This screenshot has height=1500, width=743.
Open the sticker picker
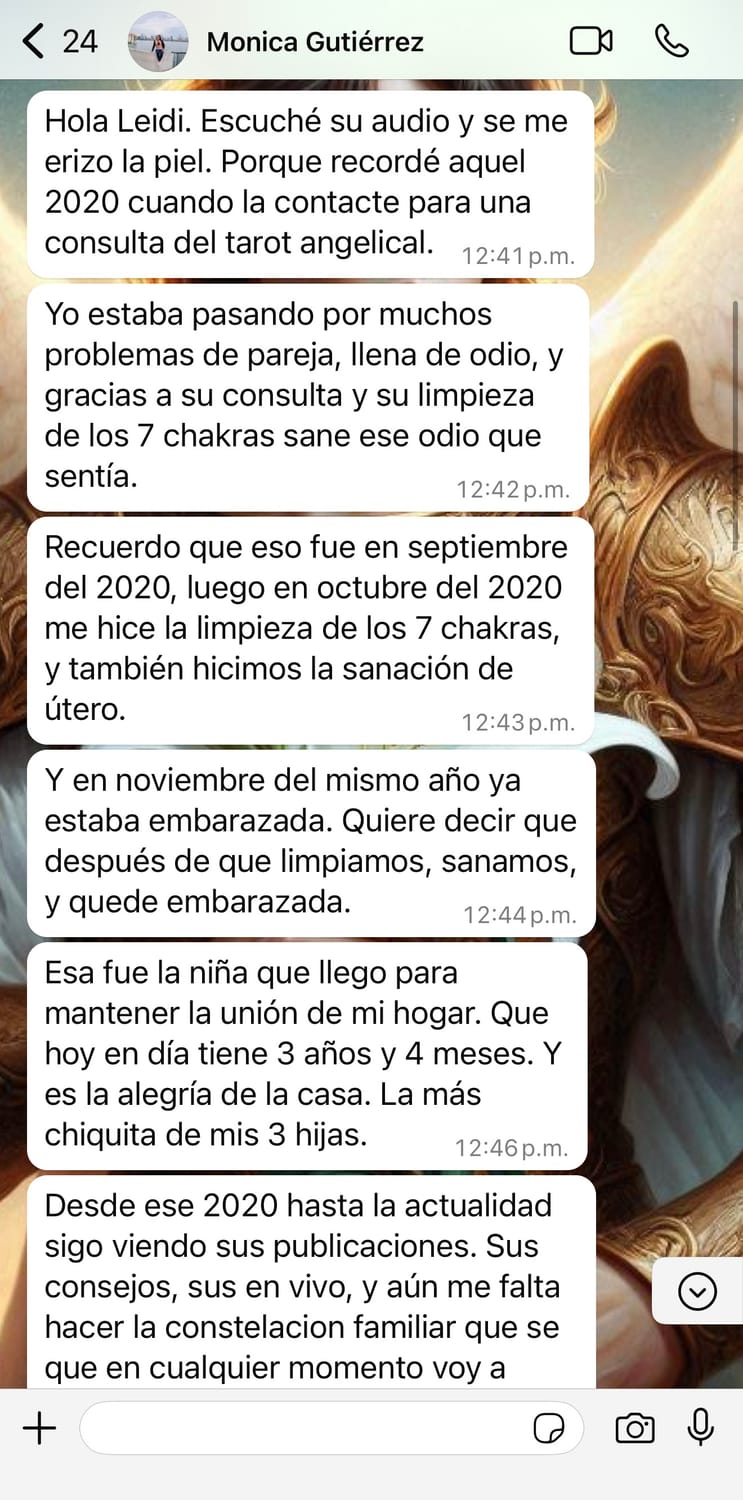point(549,1429)
